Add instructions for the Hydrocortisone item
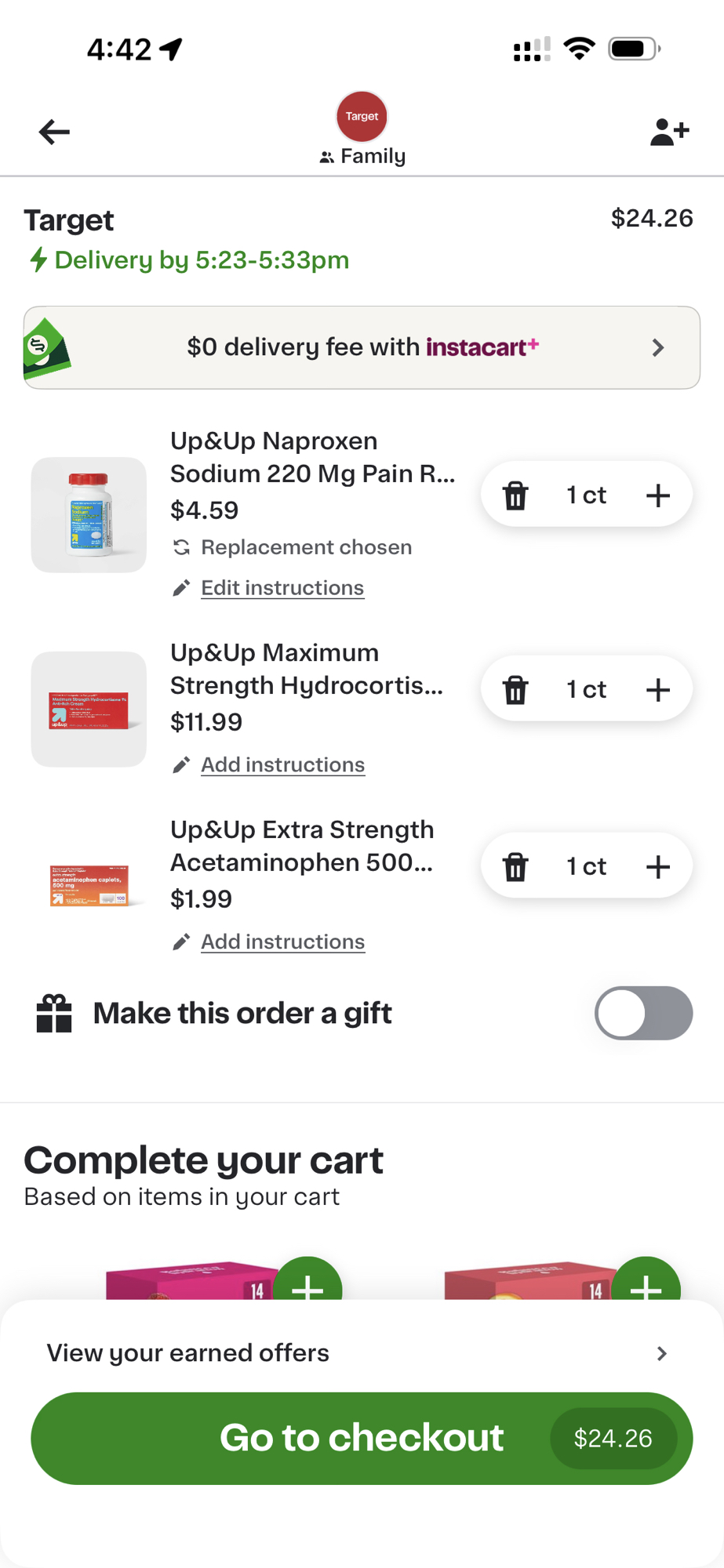The width and height of the screenshot is (724, 1568). point(282,765)
